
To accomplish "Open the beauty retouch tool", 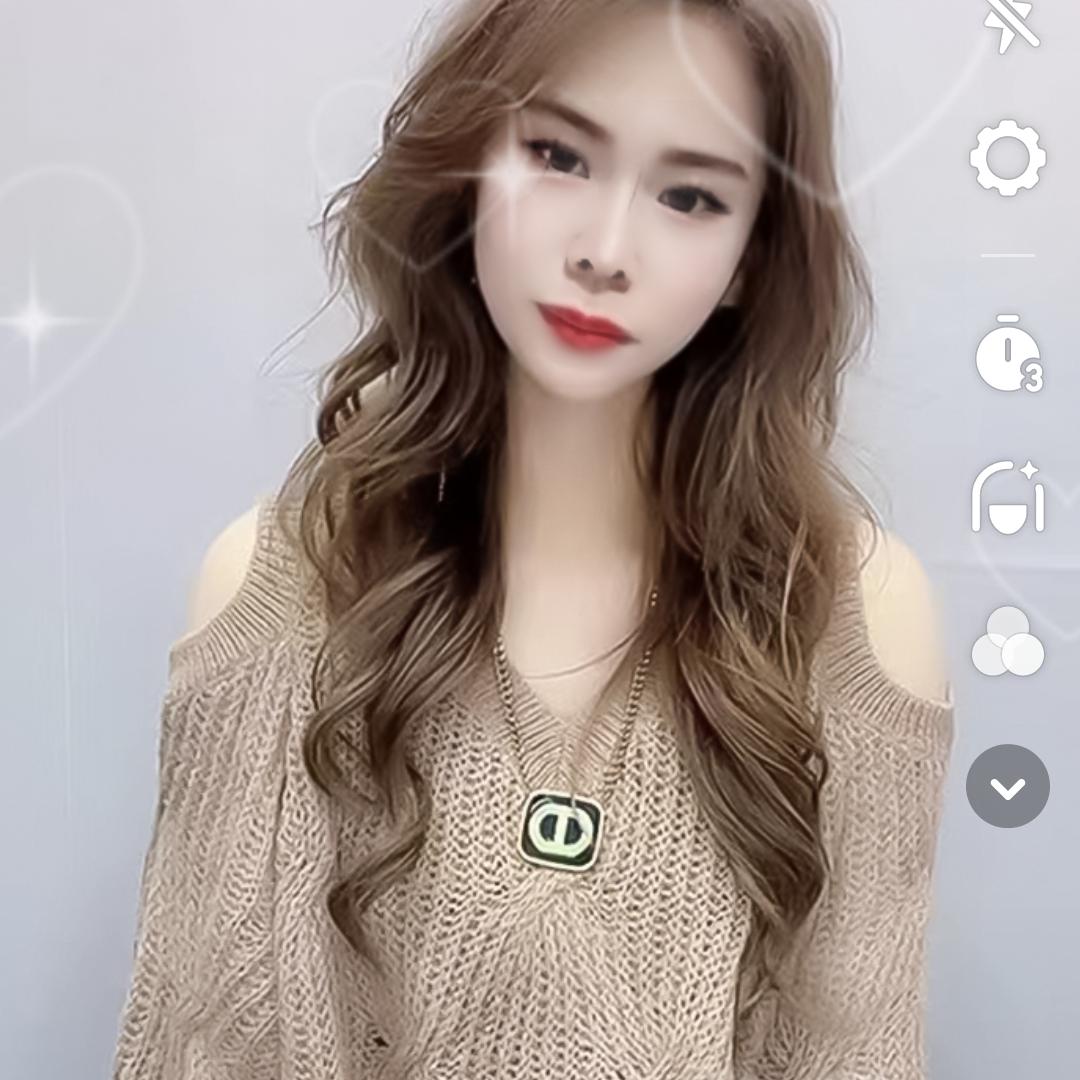I will click(1008, 497).
